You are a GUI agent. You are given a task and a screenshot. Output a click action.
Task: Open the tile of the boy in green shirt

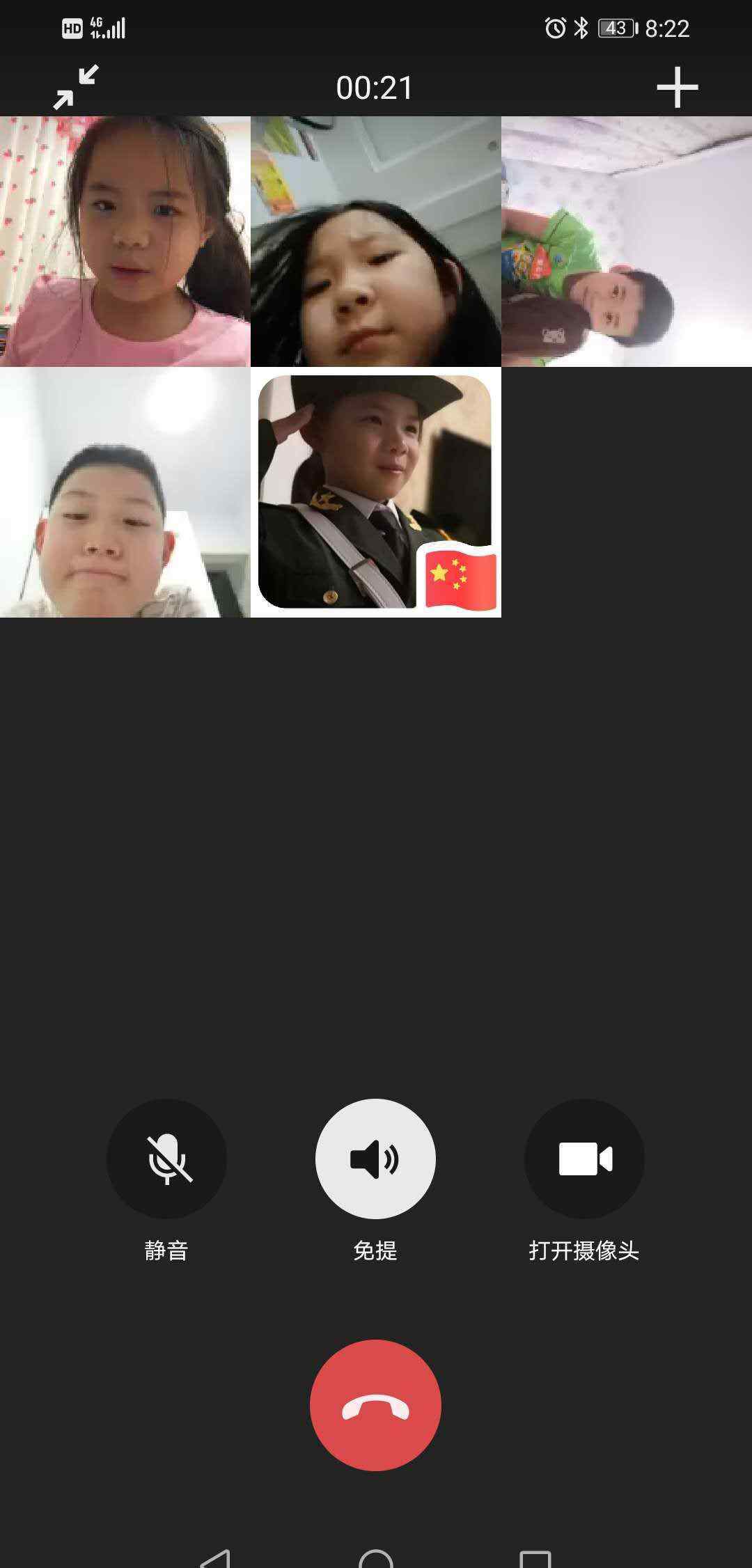click(x=627, y=241)
